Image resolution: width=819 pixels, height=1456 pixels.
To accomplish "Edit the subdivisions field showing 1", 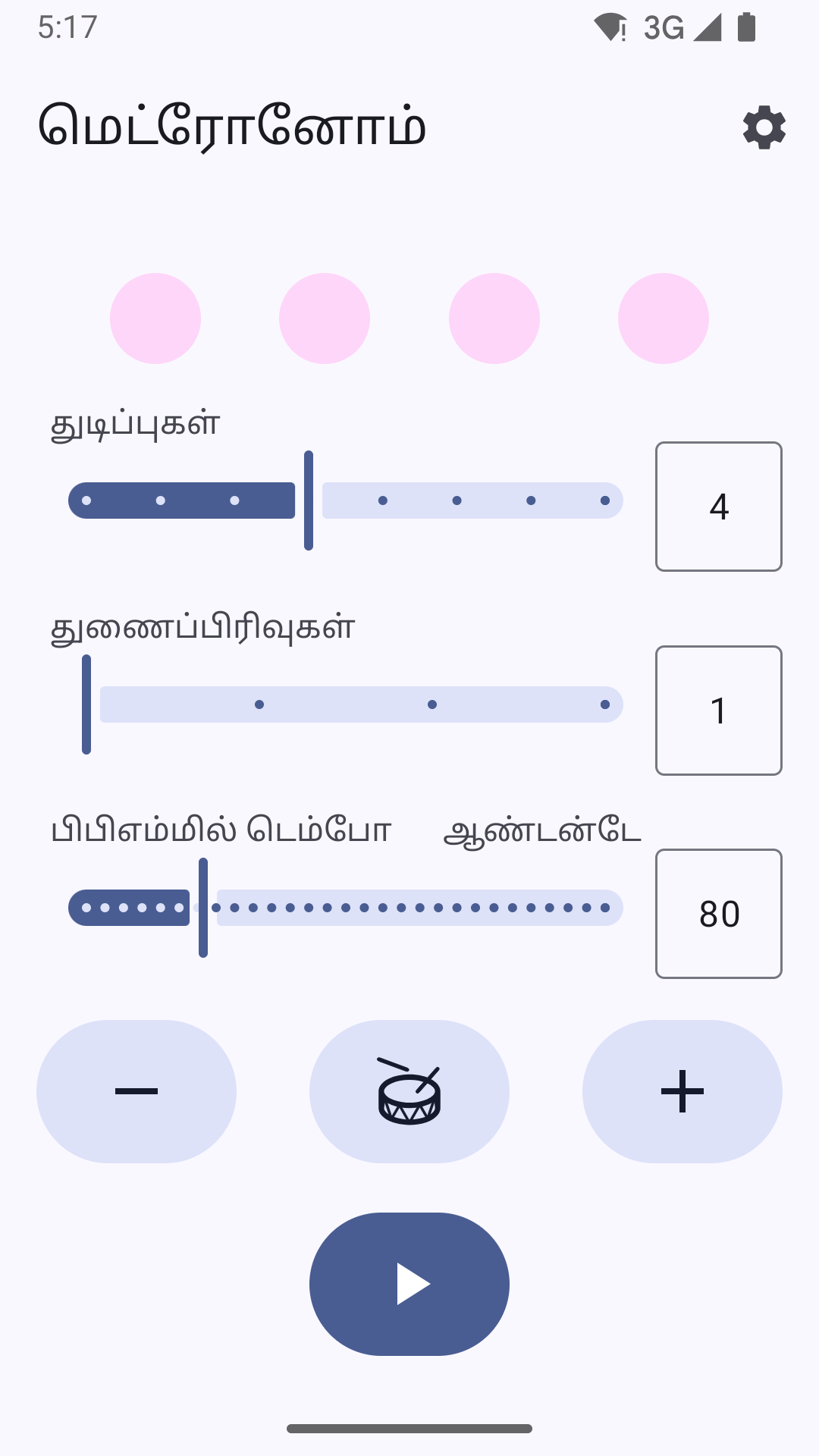I will pyautogui.click(x=718, y=711).
